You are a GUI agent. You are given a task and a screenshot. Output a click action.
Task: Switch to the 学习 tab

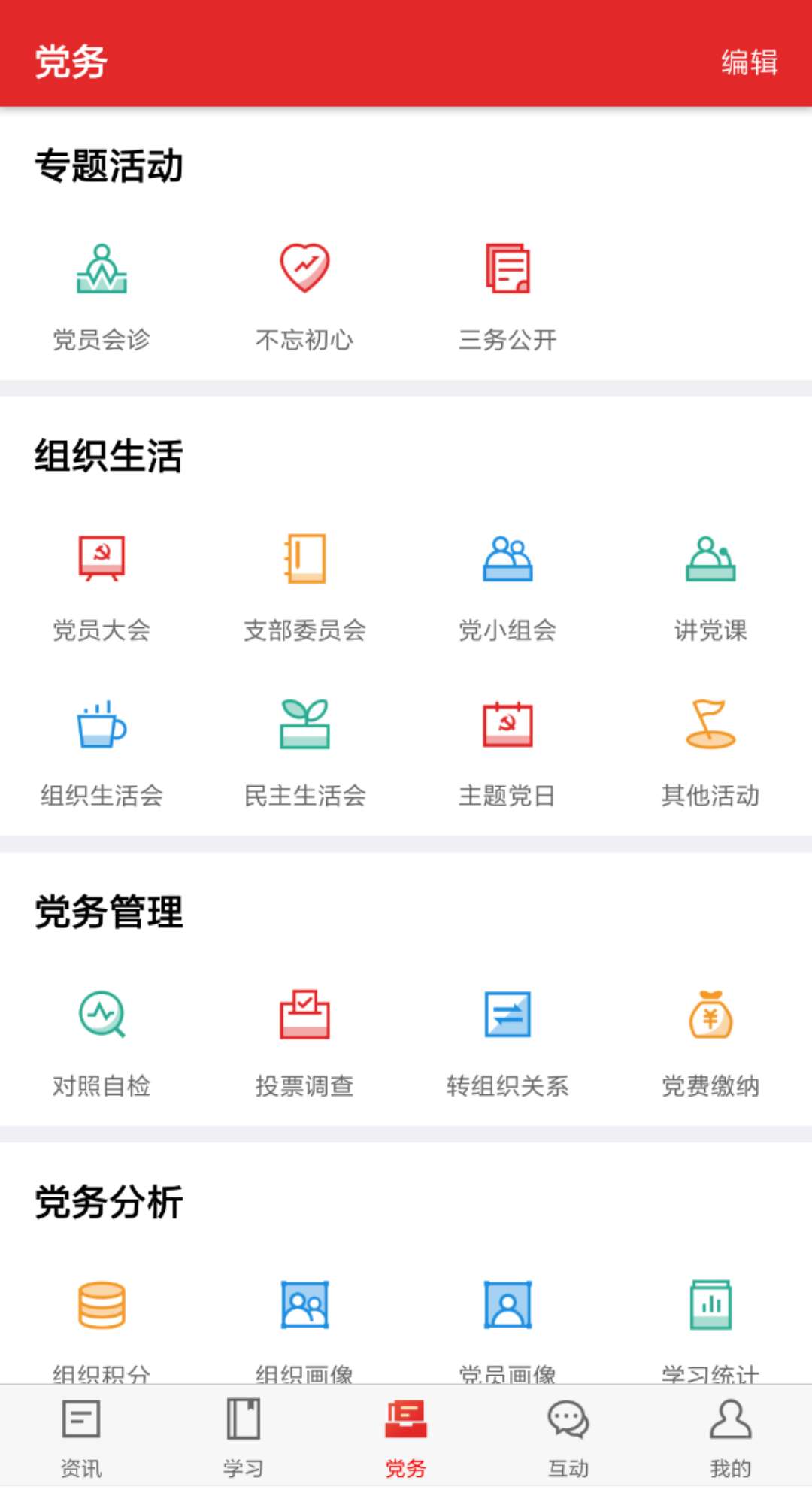point(244,1438)
